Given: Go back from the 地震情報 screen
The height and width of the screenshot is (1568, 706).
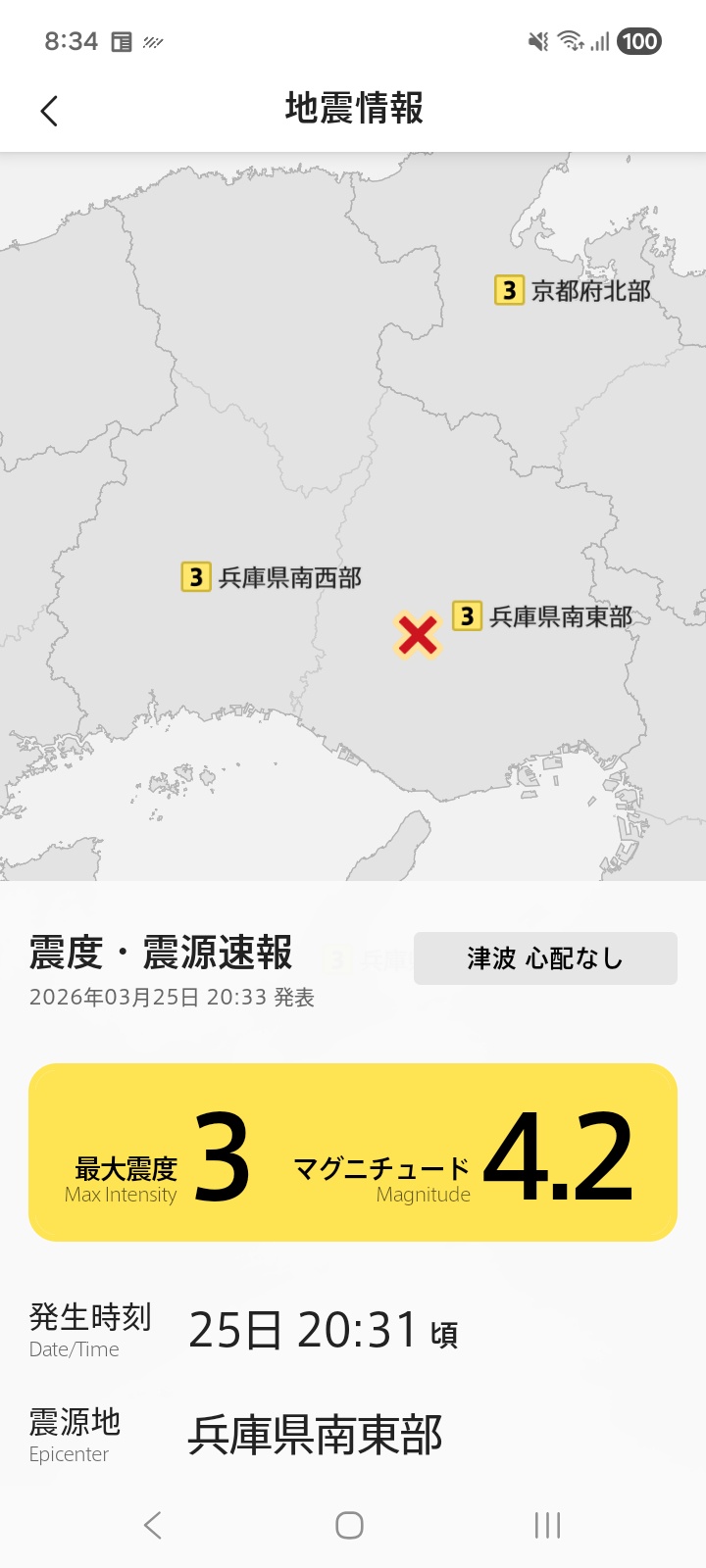Looking at the screenshot, I should click(x=50, y=111).
